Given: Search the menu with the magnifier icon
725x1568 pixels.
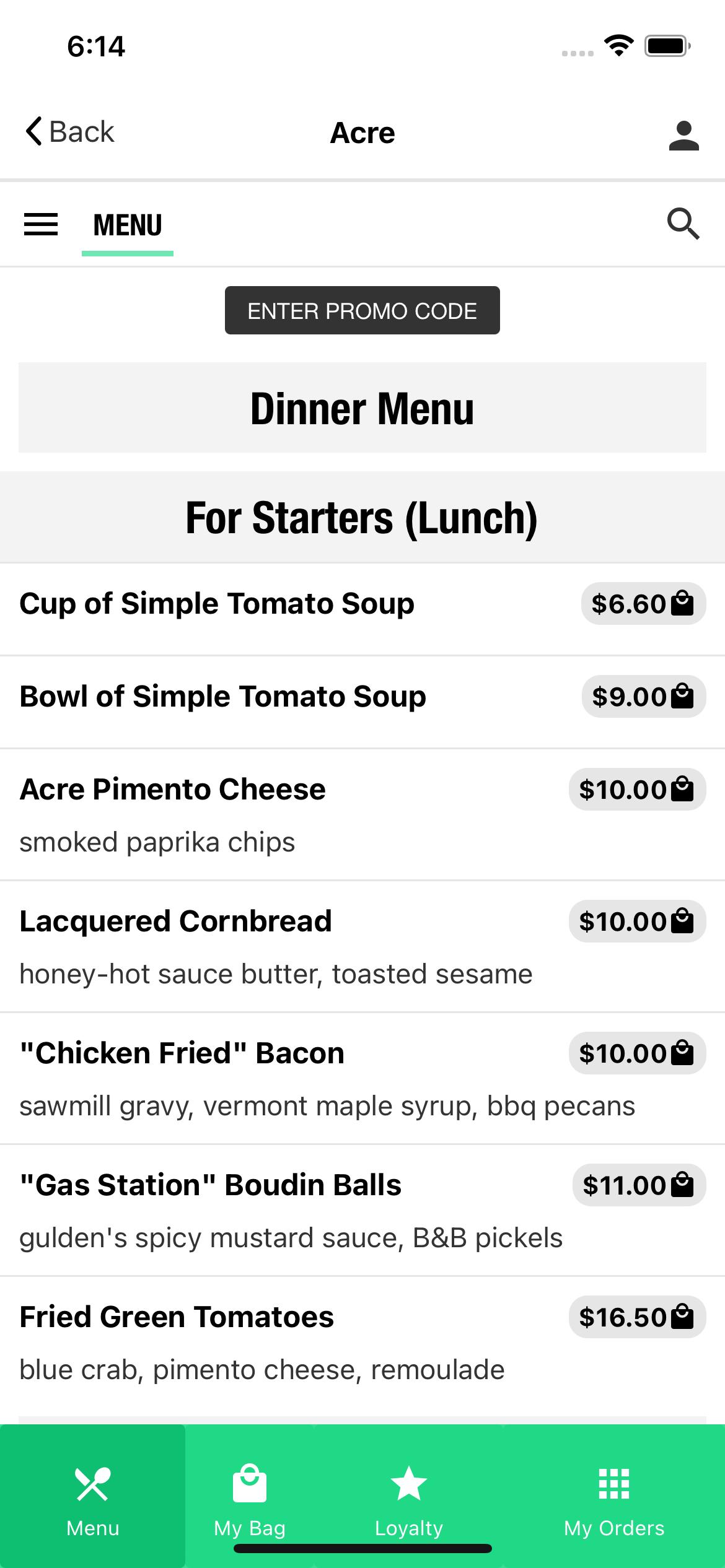Looking at the screenshot, I should coord(683,224).
